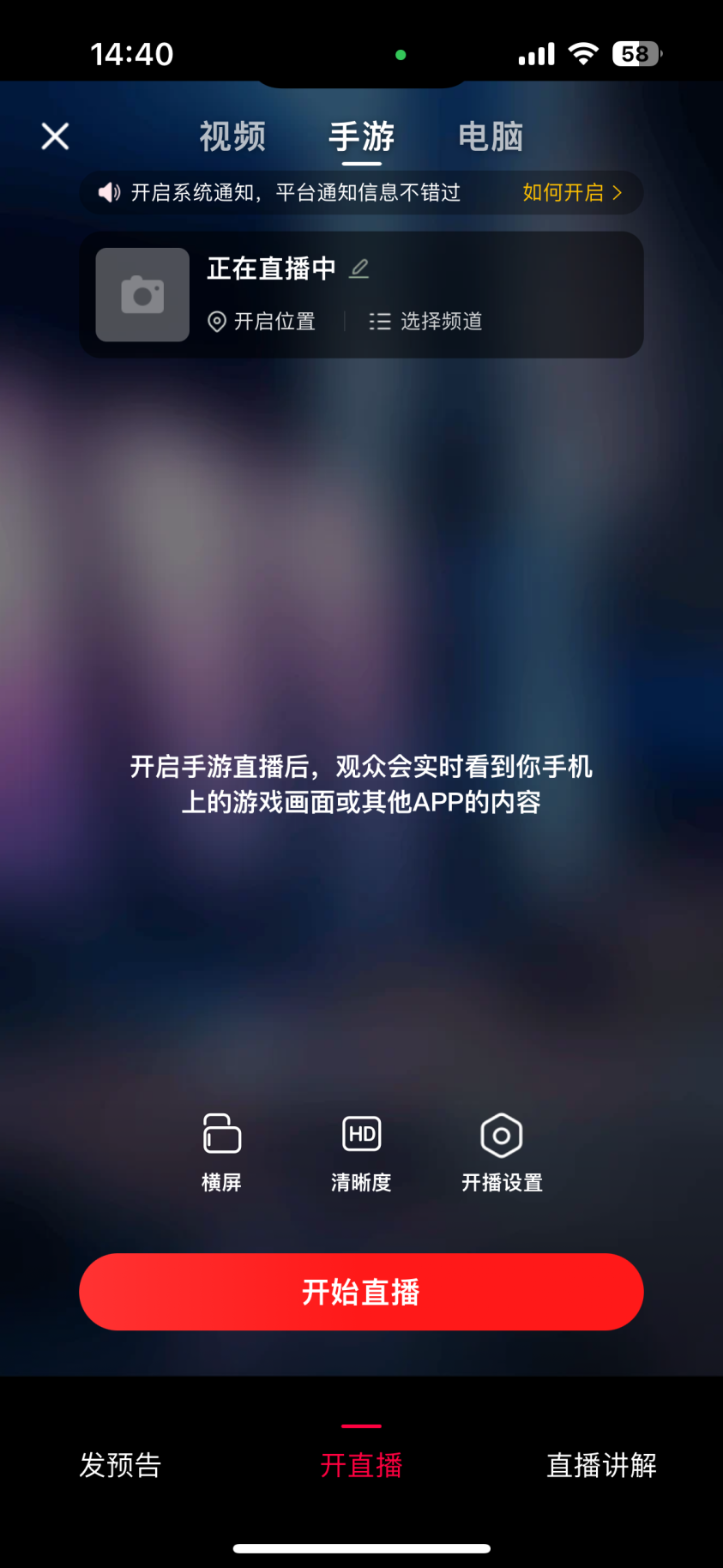Open 选择频道 channel picker
Viewport: 723px width, 1568px height.
pyautogui.click(x=425, y=321)
